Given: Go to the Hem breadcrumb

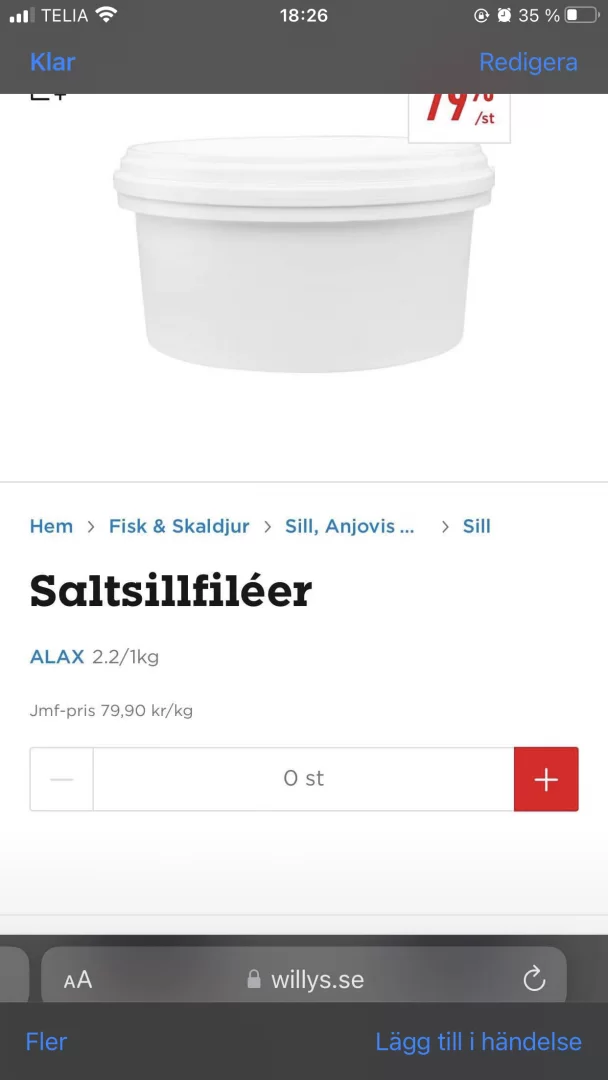Looking at the screenshot, I should [51, 526].
